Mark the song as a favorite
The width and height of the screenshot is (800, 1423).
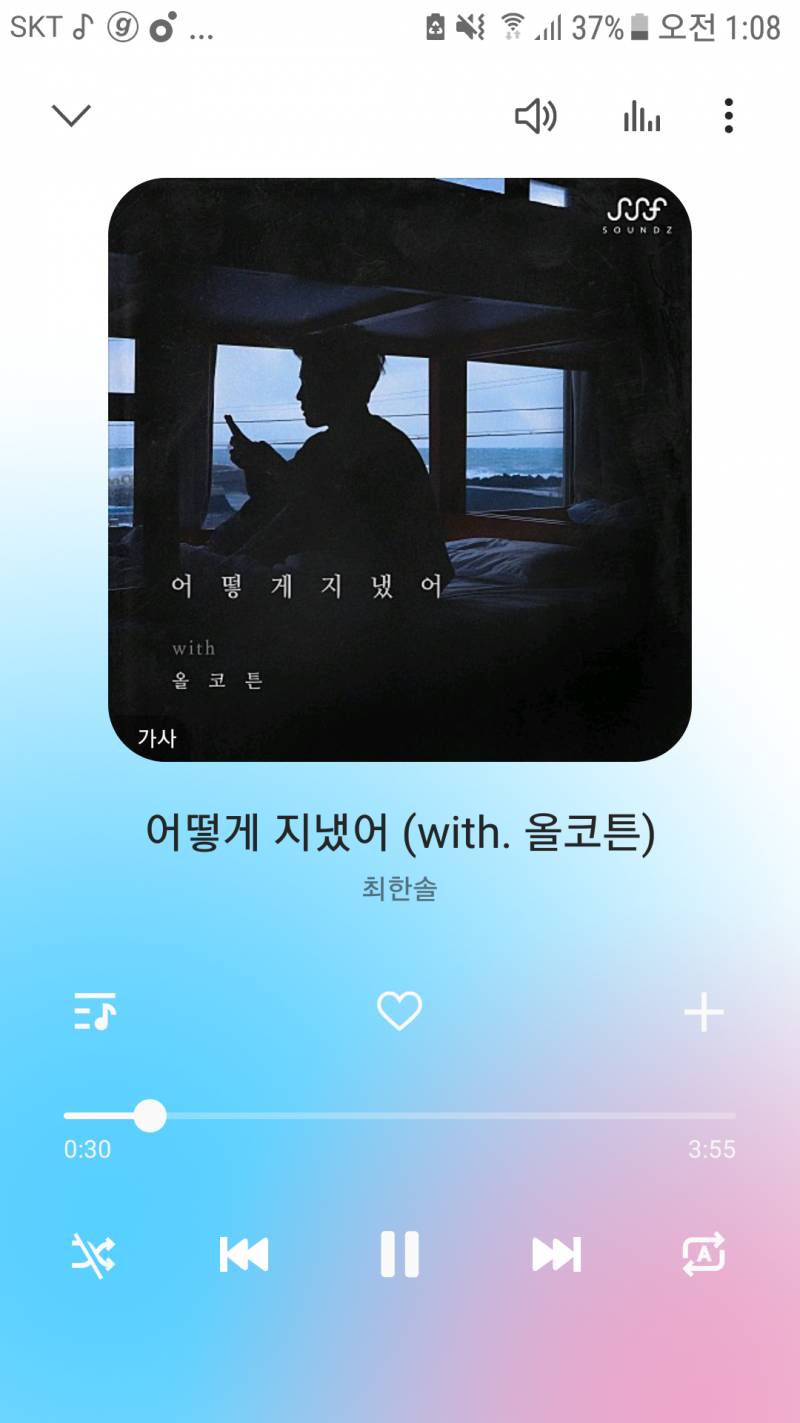[x=400, y=1011]
